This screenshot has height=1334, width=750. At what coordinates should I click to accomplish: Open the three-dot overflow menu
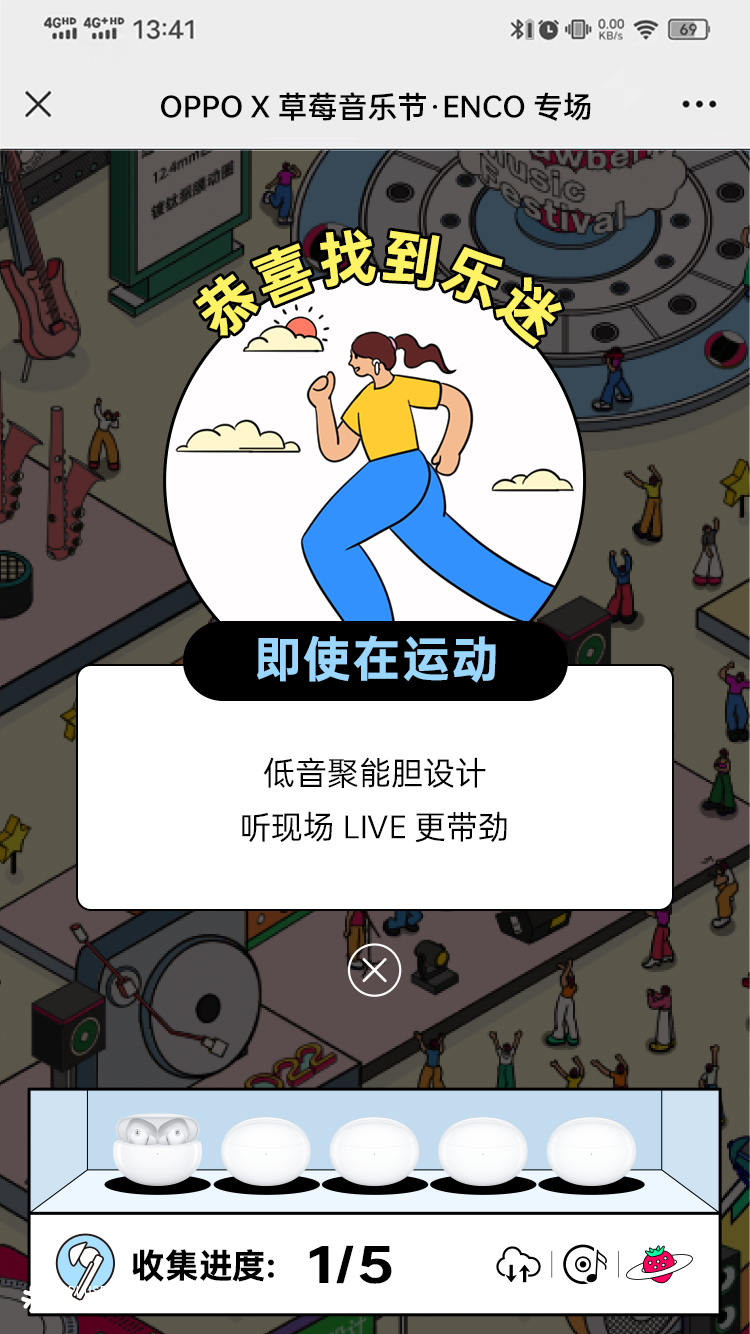pyautogui.click(x=699, y=104)
